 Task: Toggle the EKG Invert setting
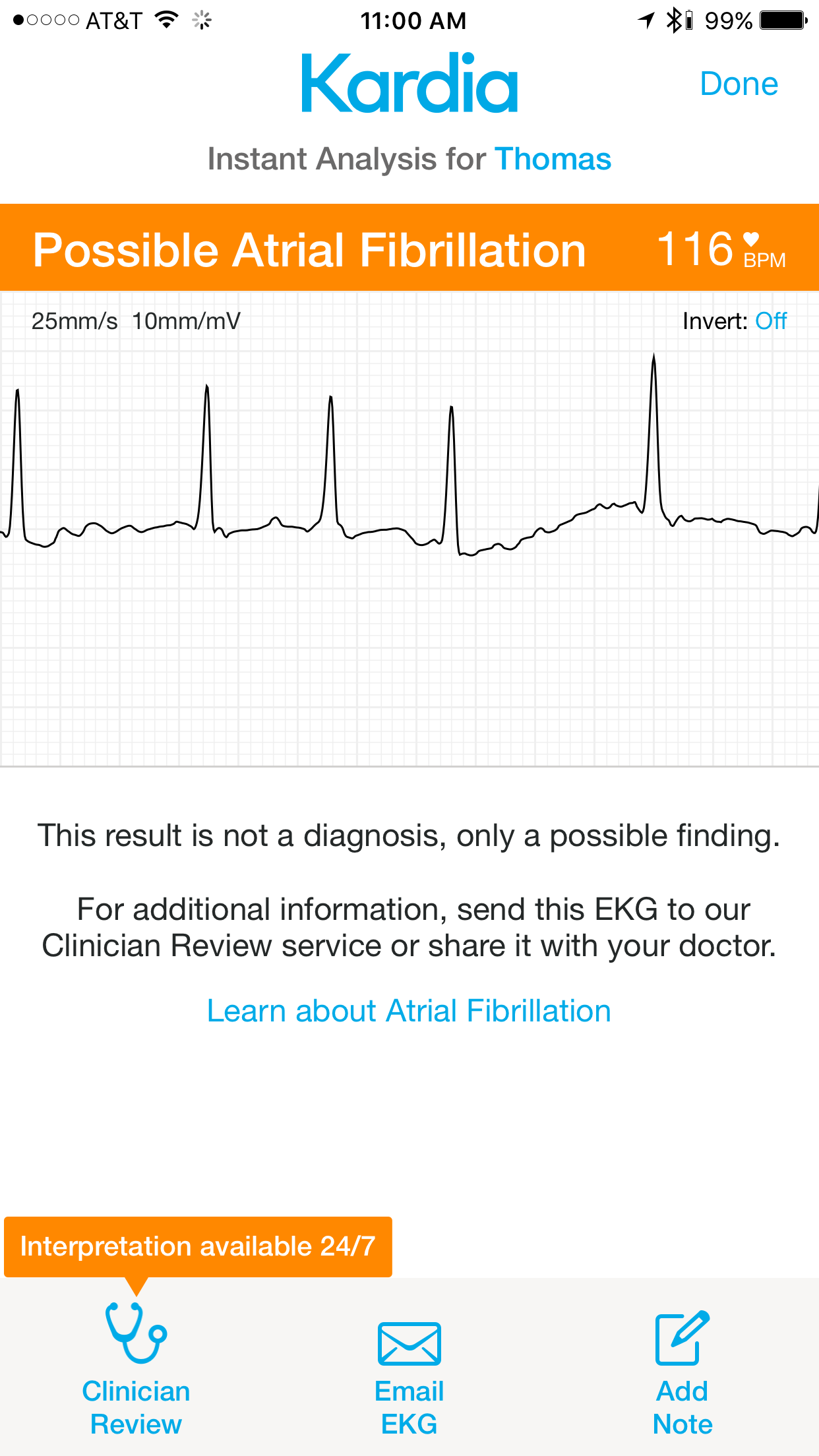770,321
